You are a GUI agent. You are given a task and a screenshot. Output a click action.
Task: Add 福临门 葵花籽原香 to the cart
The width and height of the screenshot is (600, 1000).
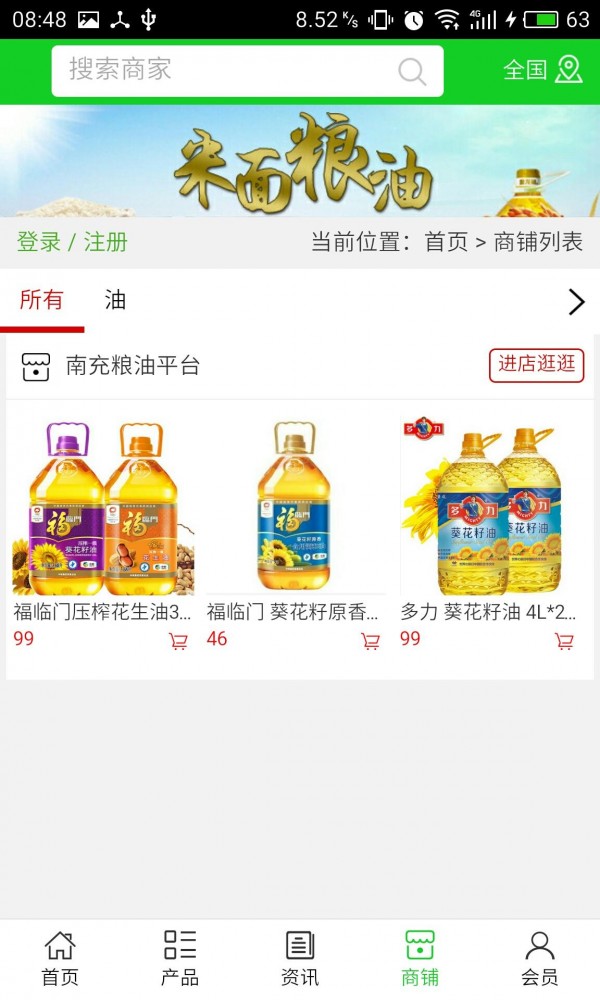pyautogui.click(x=371, y=641)
